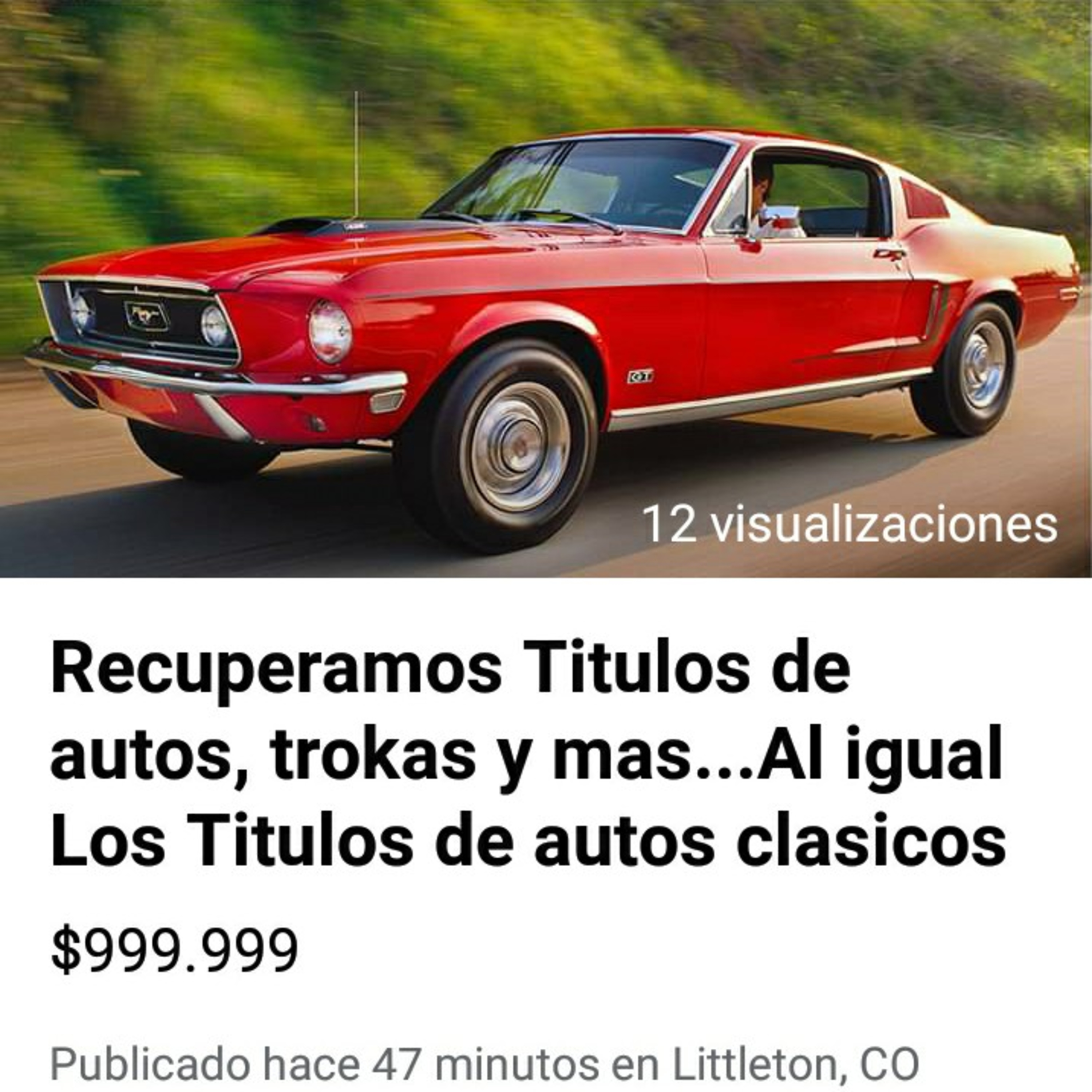
Task: Open the red Mustang listing photo
Action: (546, 288)
